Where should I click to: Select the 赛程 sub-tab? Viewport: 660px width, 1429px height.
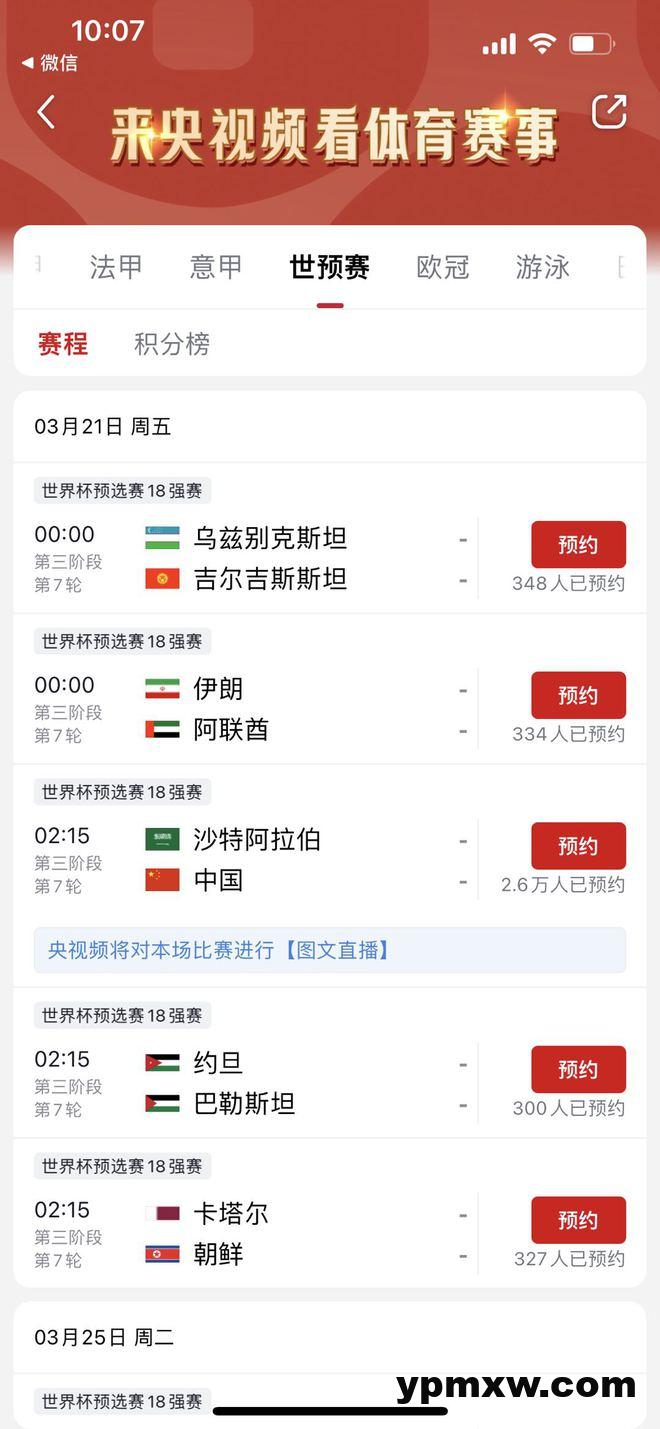63,344
